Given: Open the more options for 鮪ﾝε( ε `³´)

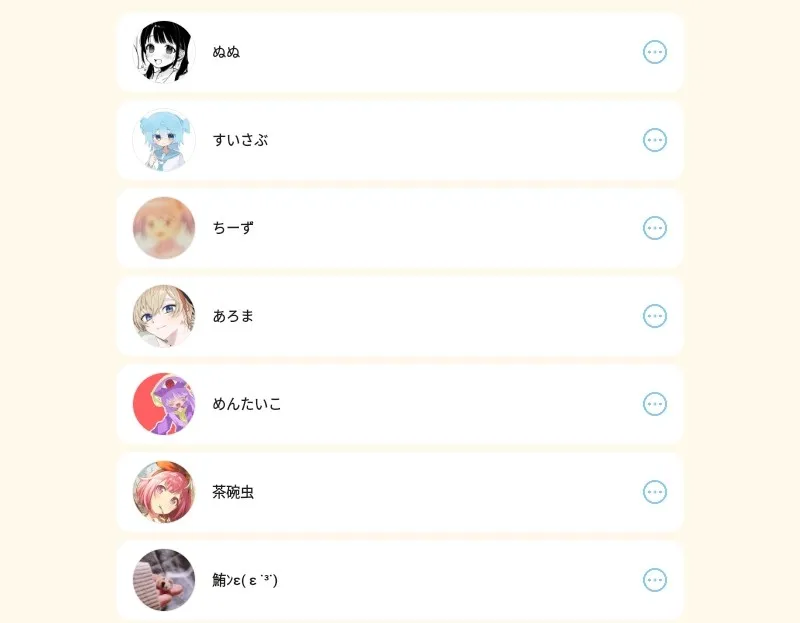Looking at the screenshot, I should pyautogui.click(x=654, y=580).
